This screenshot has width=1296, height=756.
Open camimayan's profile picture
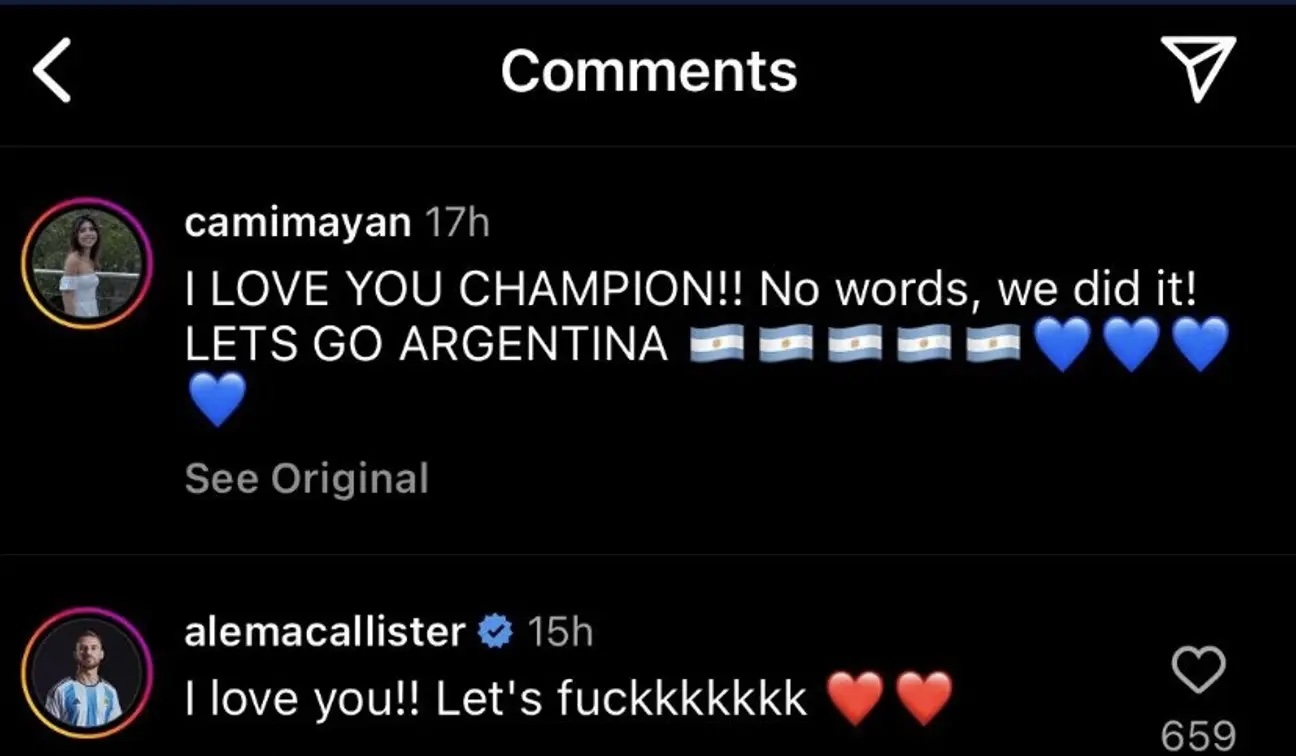tap(86, 264)
